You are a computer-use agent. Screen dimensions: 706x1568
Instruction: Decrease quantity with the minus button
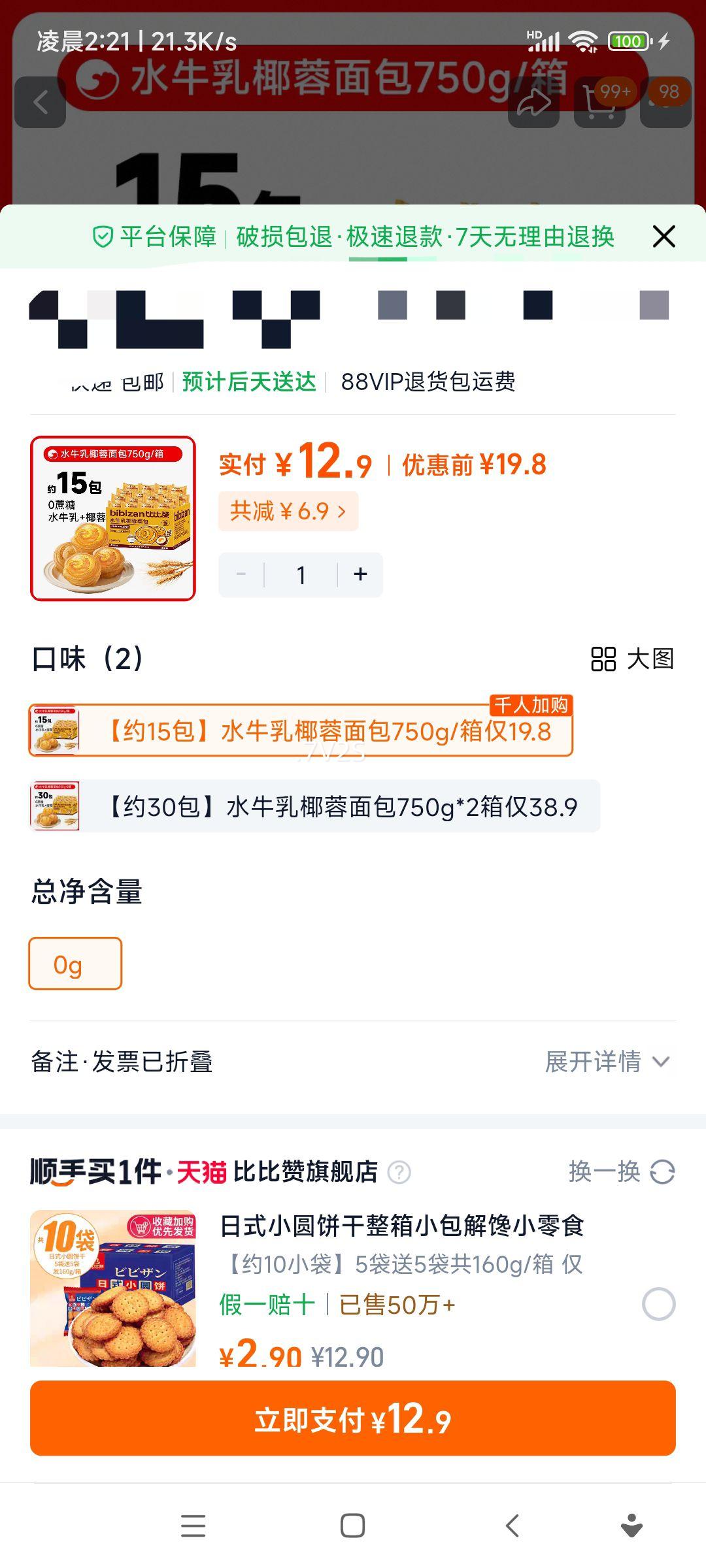pyautogui.click(x=240, y=574)
